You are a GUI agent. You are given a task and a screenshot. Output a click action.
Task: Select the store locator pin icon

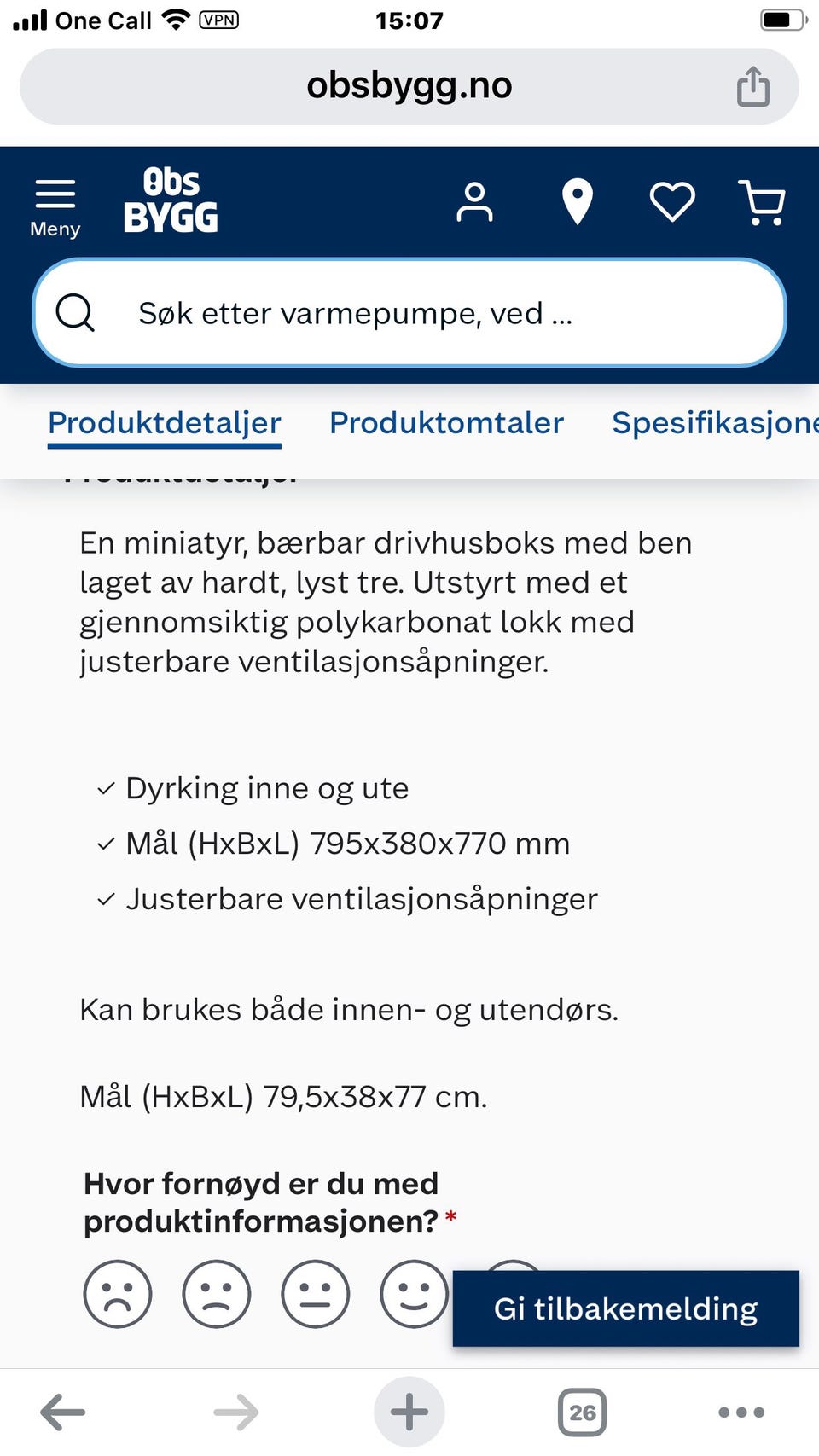[x=578, y=202]
